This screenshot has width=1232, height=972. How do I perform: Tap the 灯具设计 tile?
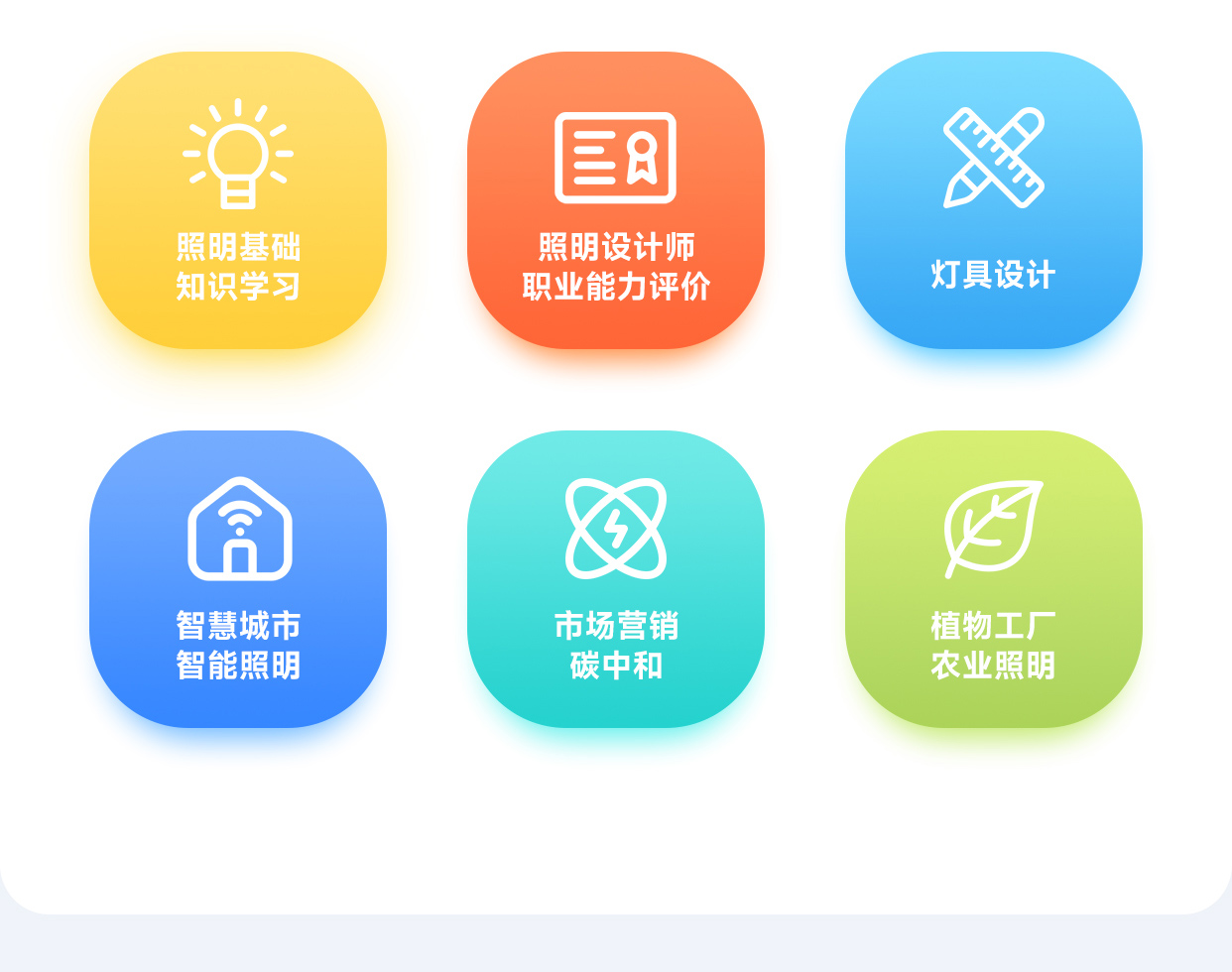click(x=994, y=200)
